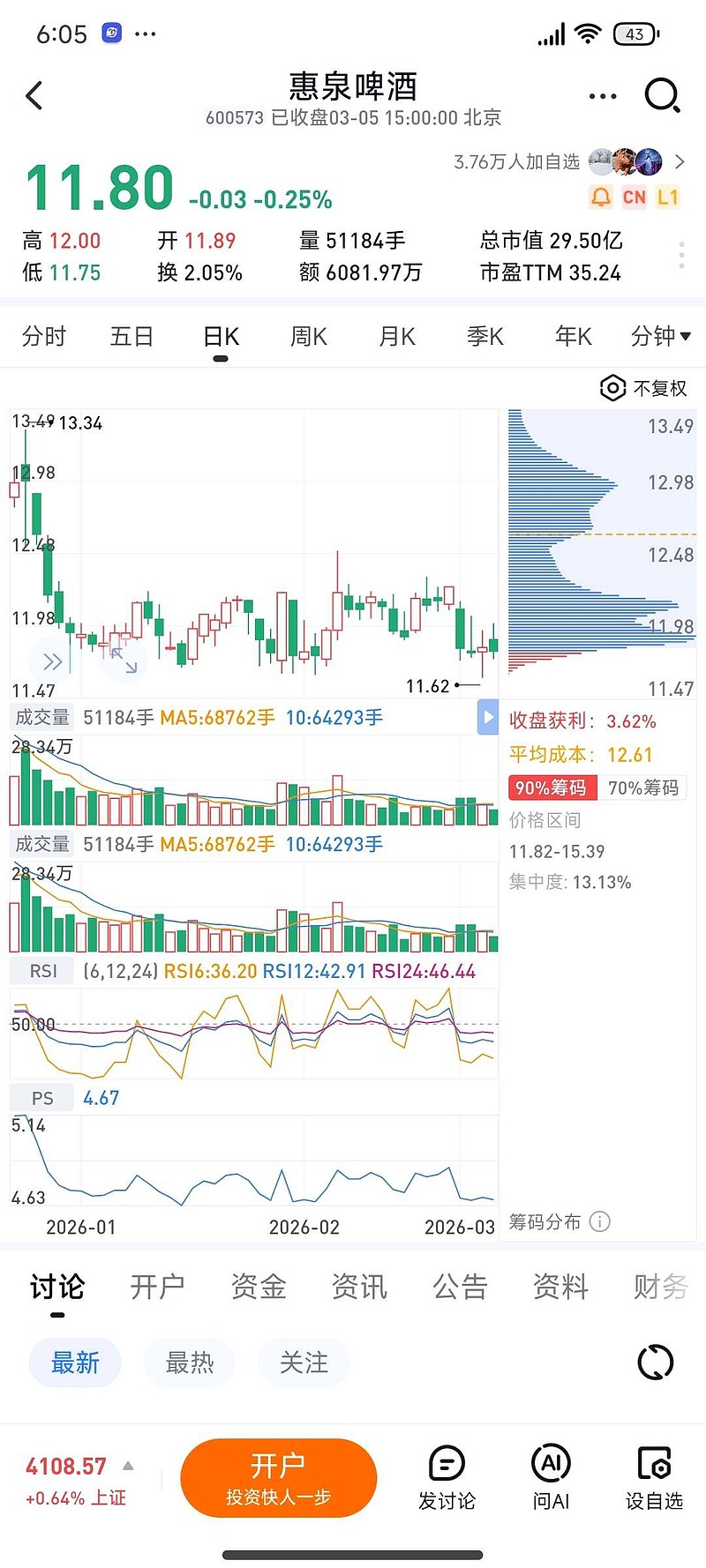Viewport: 706px width, 1568px height.
Task: Show the 季K quarterly chart
Action: (x=485, y=336)
